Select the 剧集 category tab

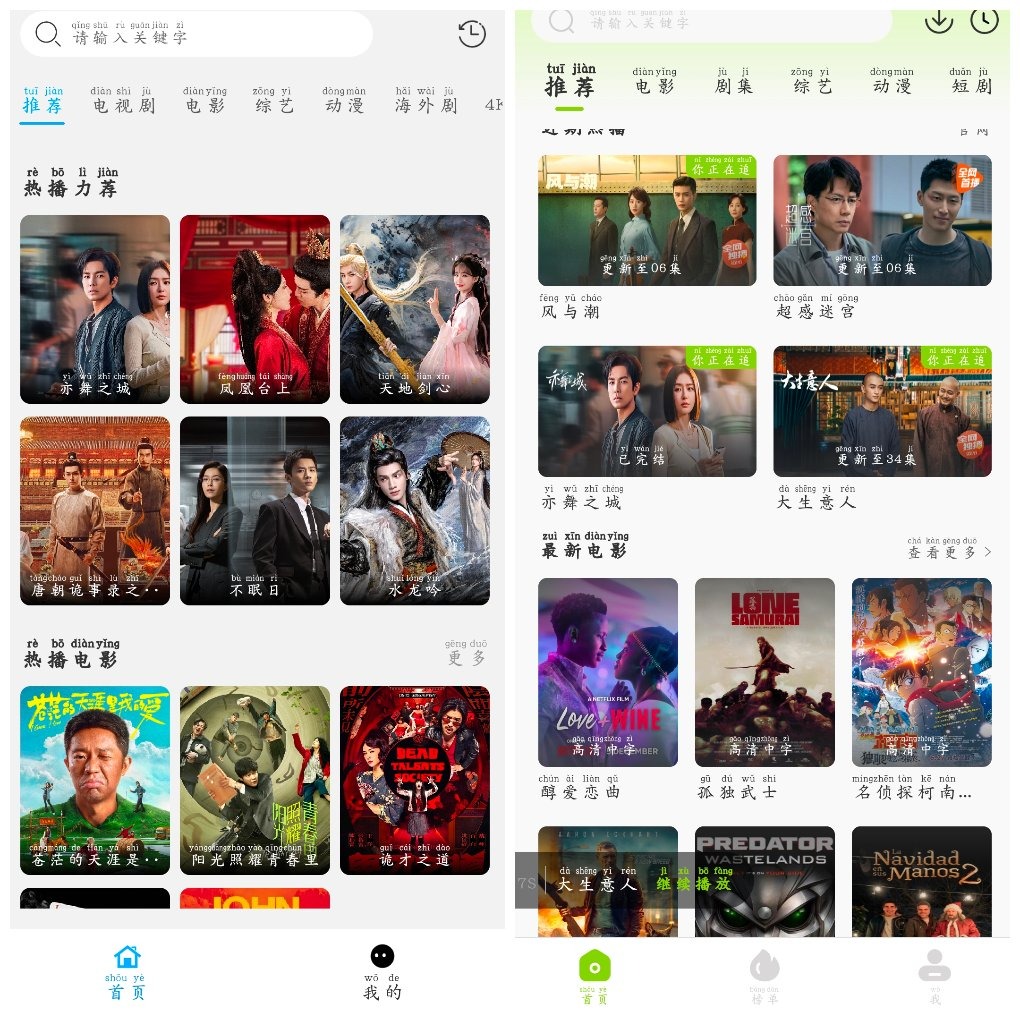point(733,82)
